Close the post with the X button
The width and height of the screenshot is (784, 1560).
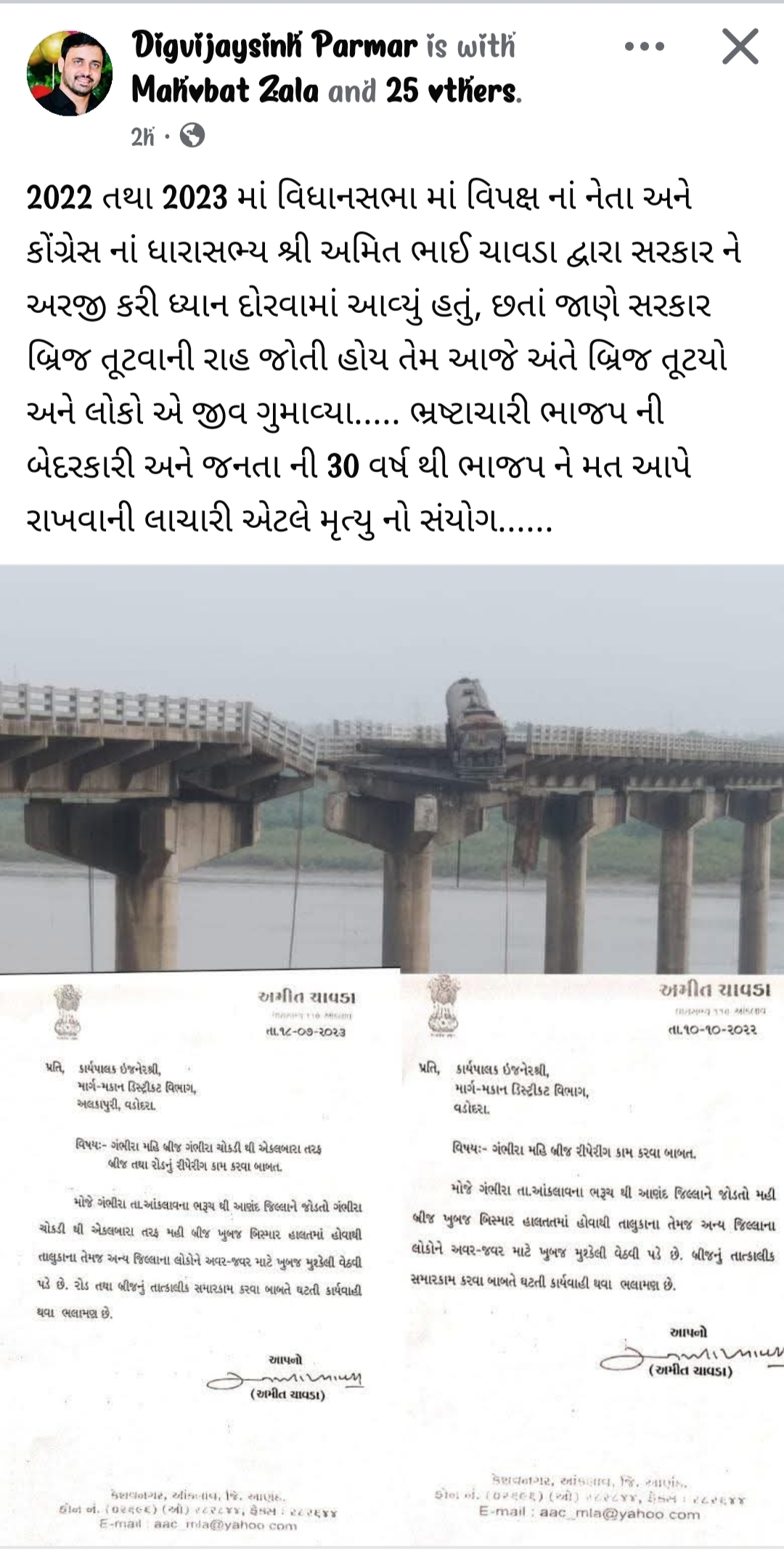(x=740, y=46)
